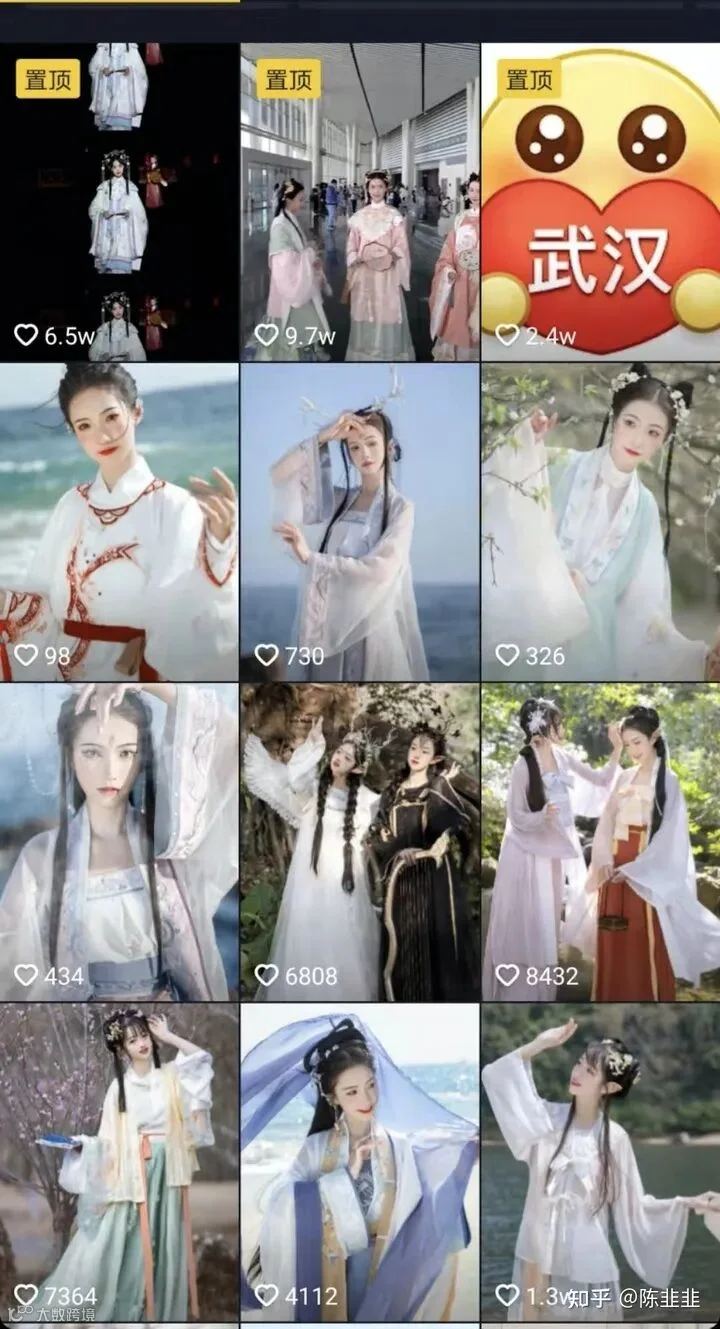View the video with 730 likes
Viewport: 720px width, 1329px height.
[x=360, y=522]
